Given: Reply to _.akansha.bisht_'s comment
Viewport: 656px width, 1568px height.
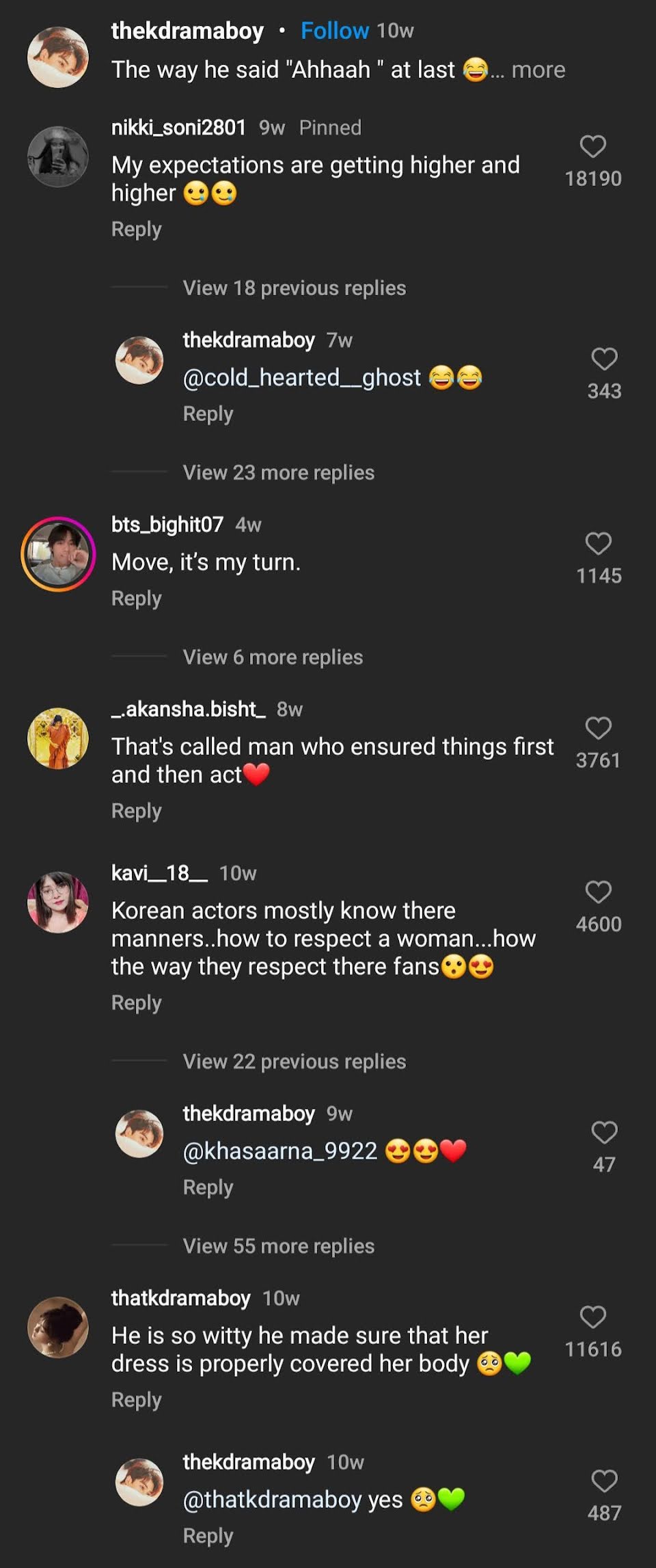Looking at the screenshot, I should click(x=136, y=811).
